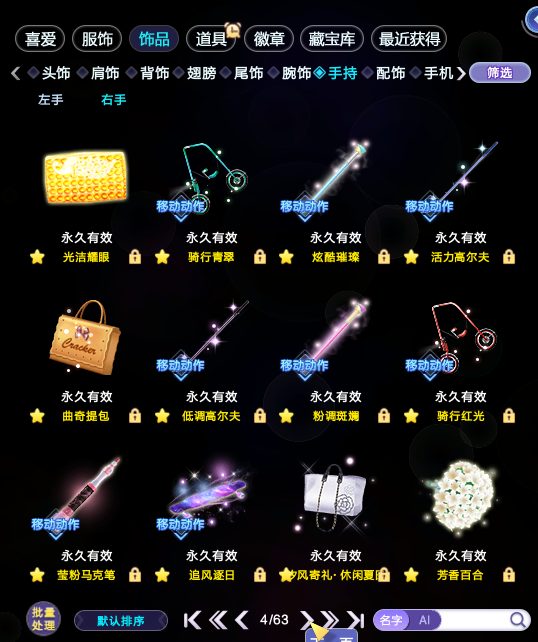Tap the 筛选 filter button

click(x=500, y=73)
